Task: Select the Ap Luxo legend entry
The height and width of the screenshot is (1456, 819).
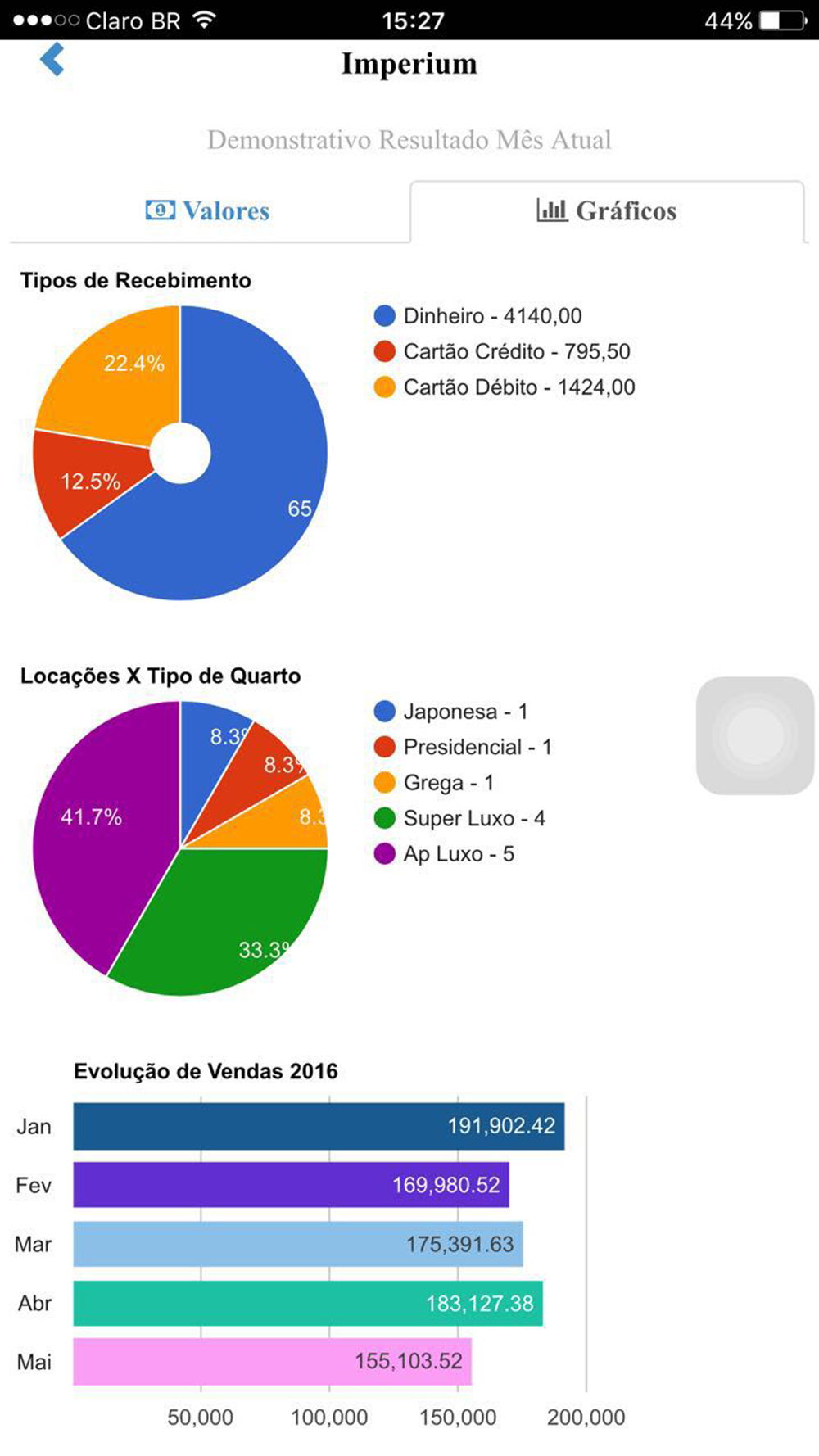Action: (444, 854)
